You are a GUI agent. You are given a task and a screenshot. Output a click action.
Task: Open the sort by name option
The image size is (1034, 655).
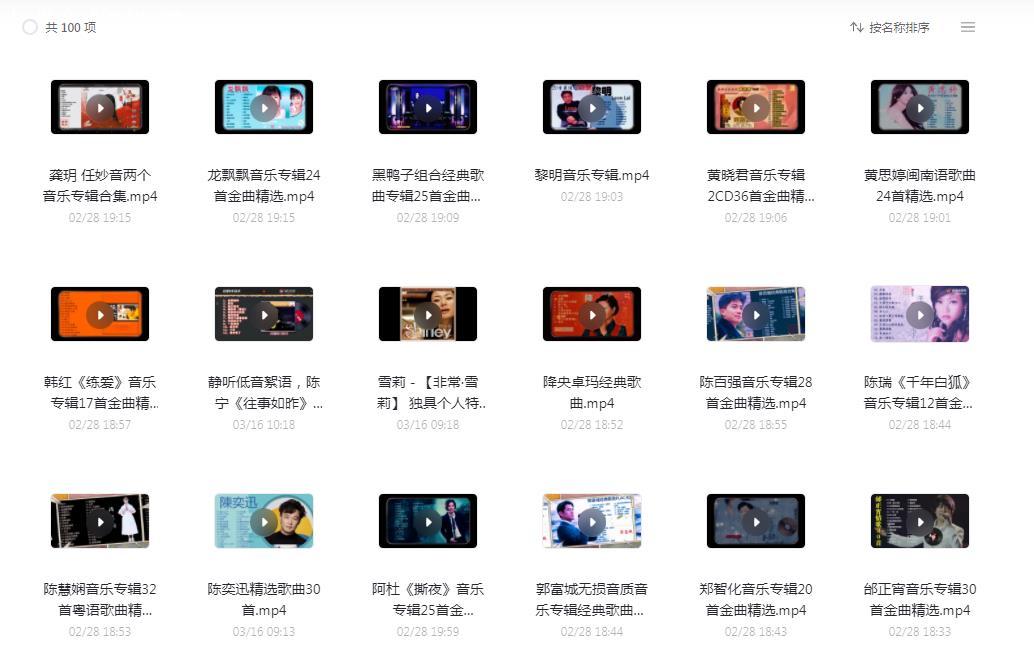click(x=890, y=28)
